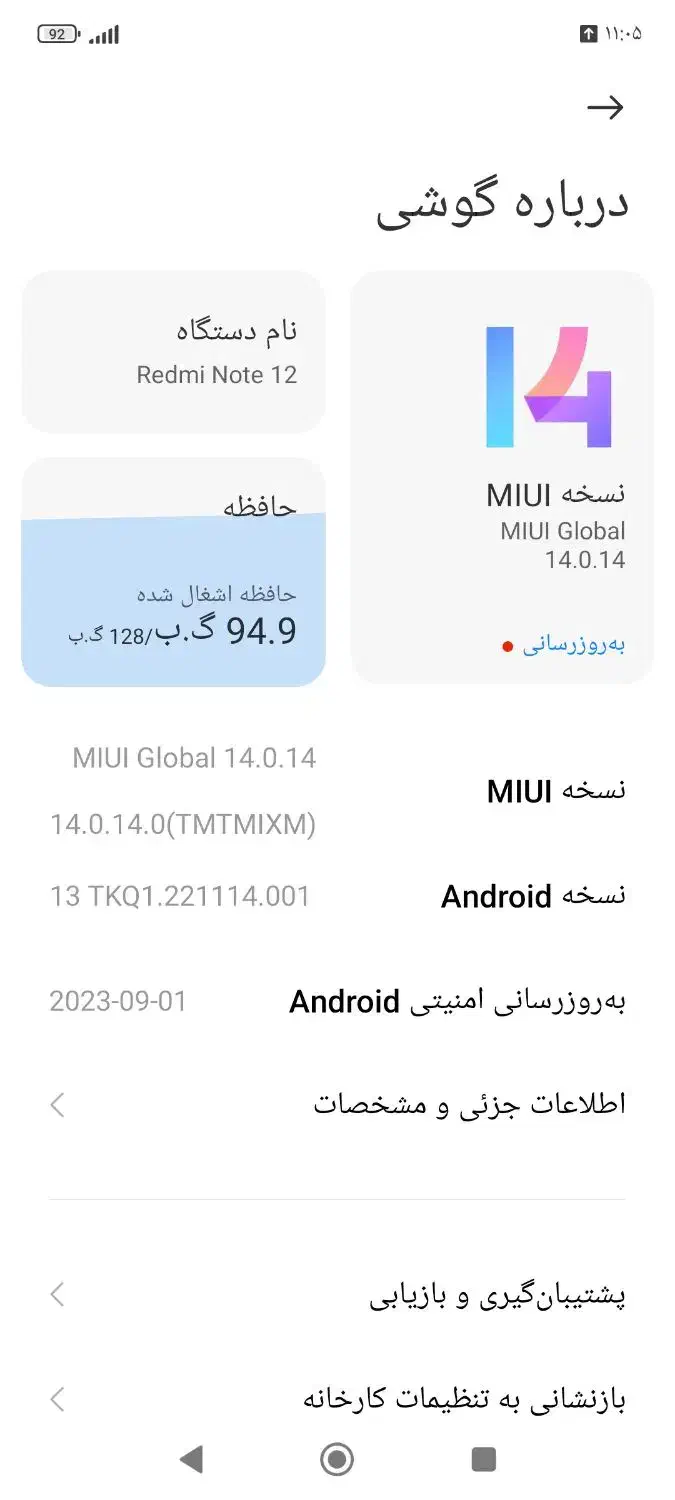Tap the Android version row (نسخه Android)

point(337,896)
